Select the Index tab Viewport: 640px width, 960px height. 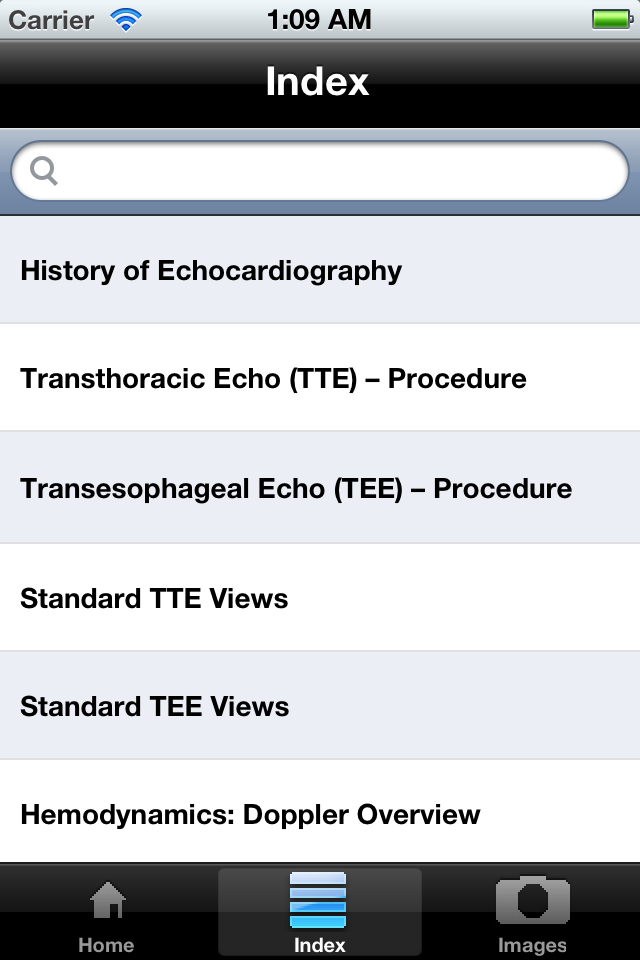tap(319, 914)
